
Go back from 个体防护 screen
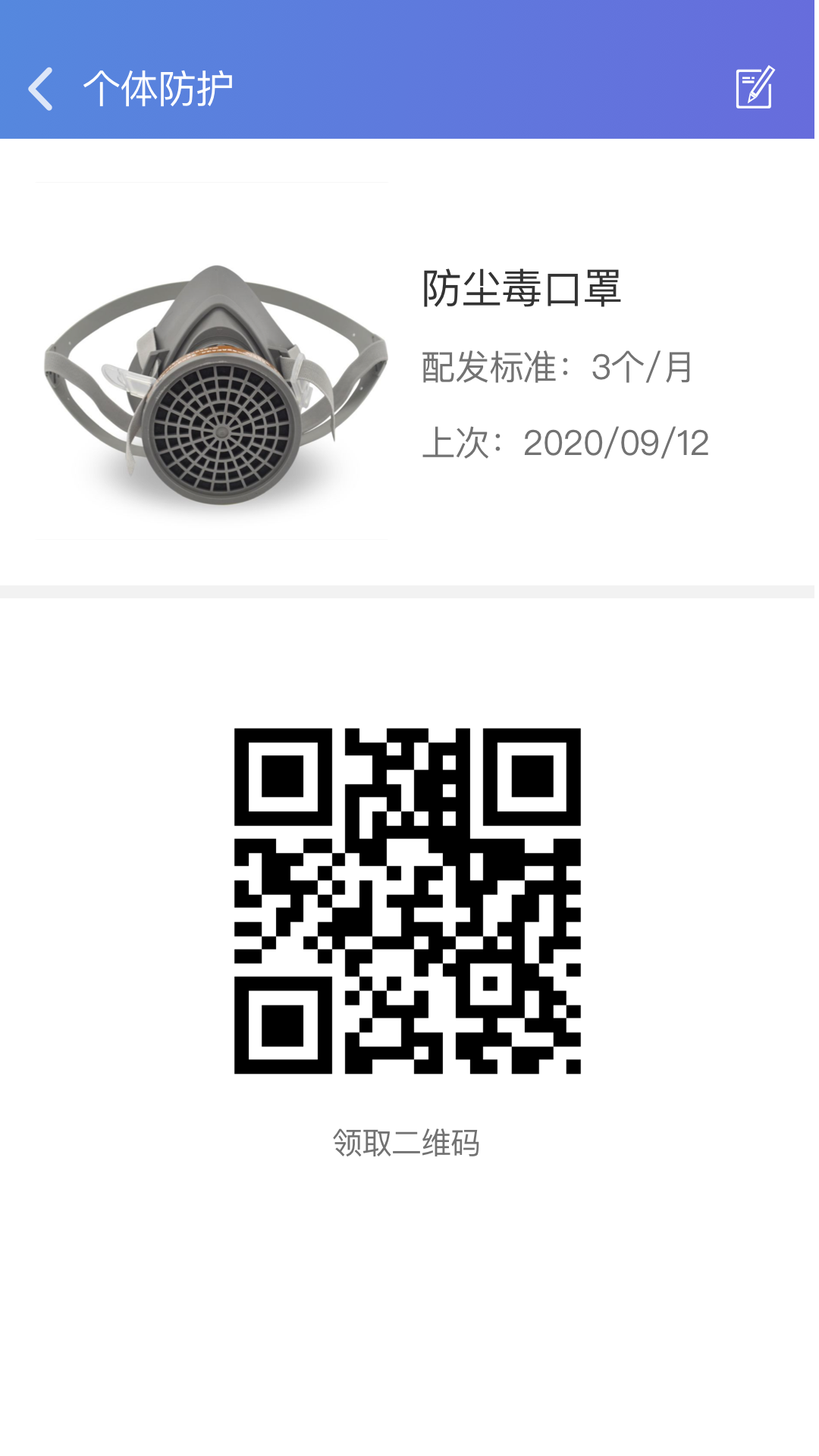[41, 89]
